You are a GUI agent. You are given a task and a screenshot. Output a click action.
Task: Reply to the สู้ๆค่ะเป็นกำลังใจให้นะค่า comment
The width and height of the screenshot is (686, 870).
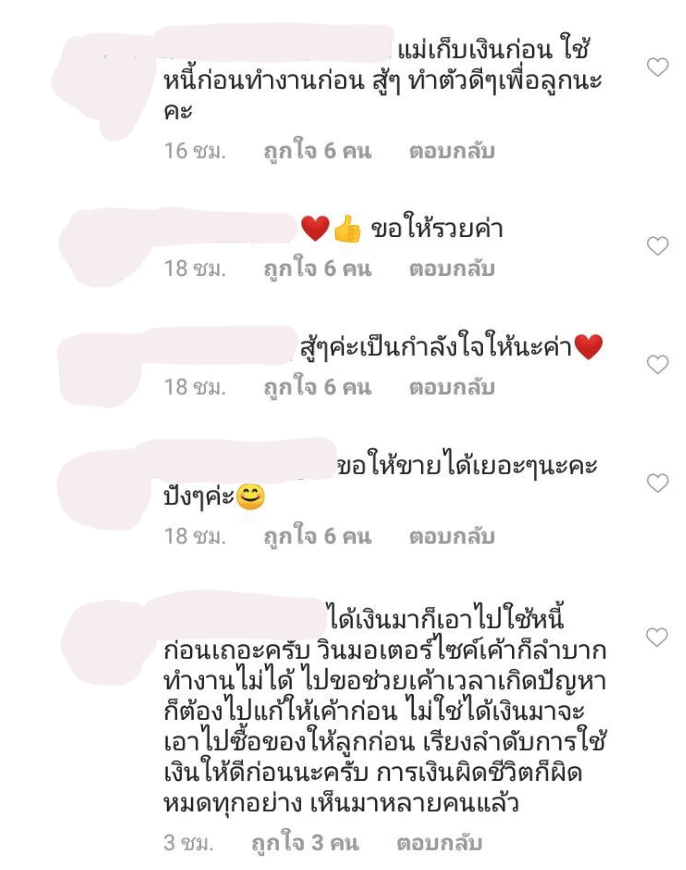click(451, 387)
